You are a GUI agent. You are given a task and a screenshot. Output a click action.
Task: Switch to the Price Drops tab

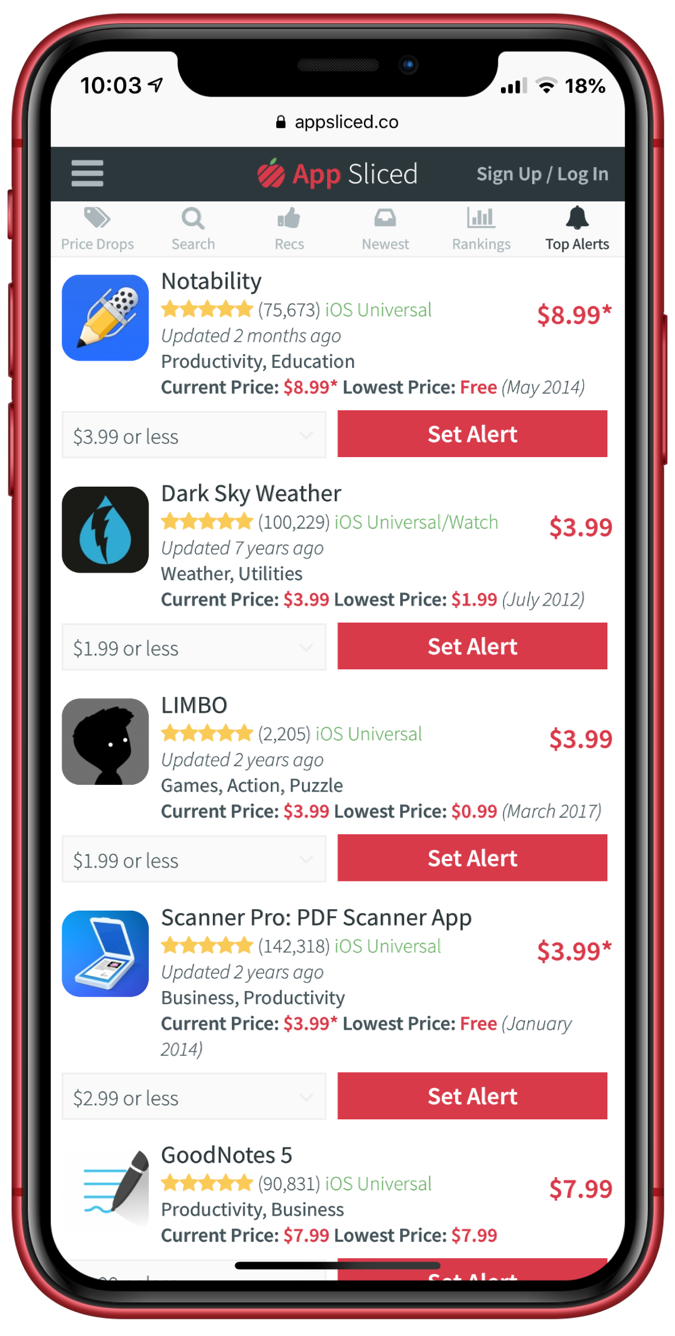tap(97, 229)
